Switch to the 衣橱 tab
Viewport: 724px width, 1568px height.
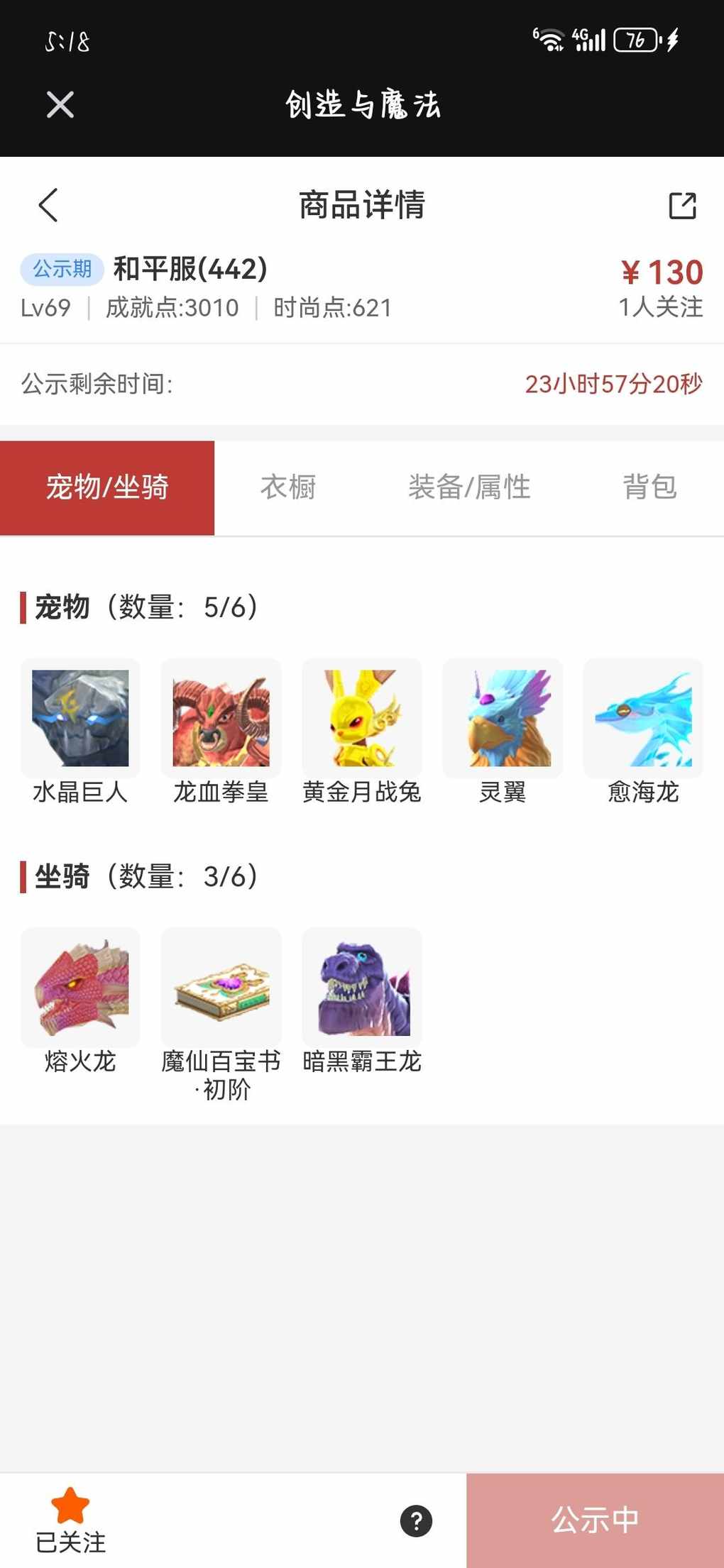point(288,487)
